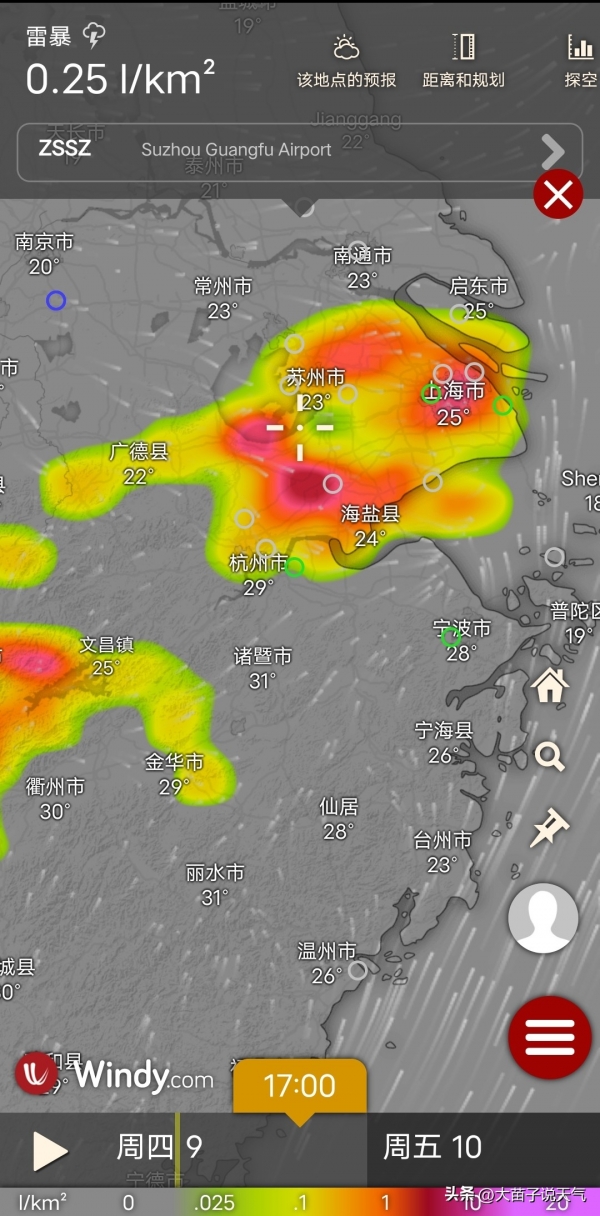Select Thursday 9 on timeline
Viewport: 600px width, 1216px height.
point(160,1147)
